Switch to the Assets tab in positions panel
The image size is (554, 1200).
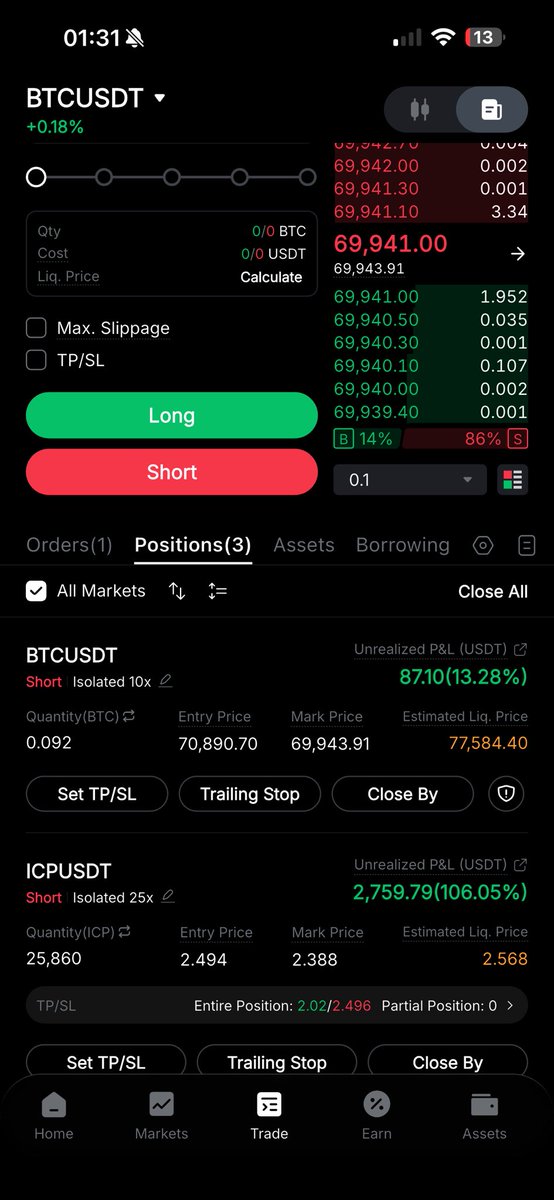point(304,545)
